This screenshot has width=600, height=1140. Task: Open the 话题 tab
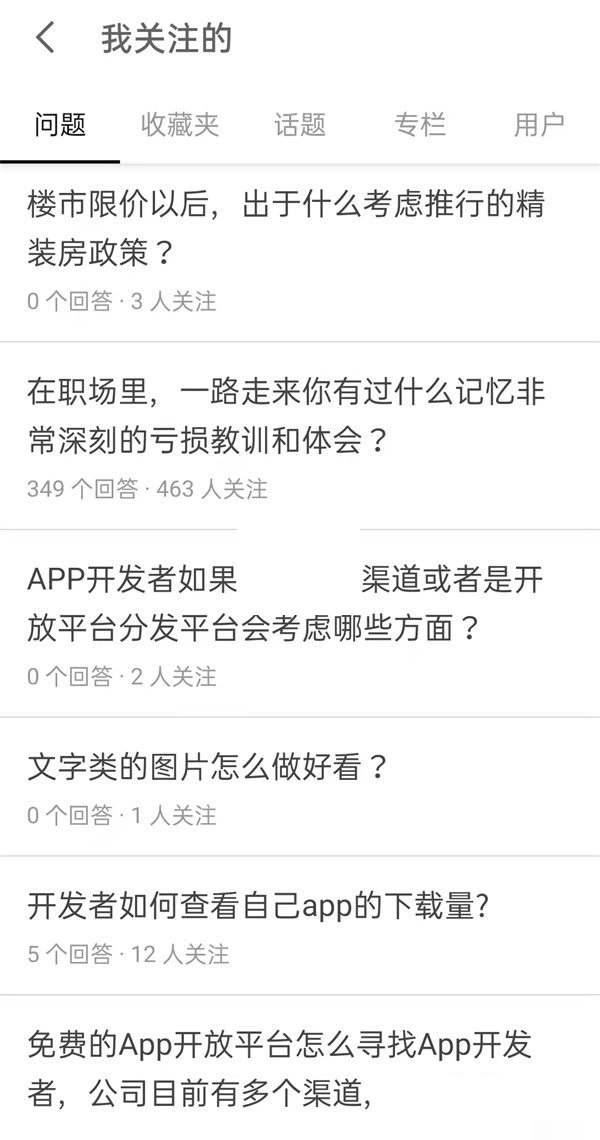coord(300,125)
